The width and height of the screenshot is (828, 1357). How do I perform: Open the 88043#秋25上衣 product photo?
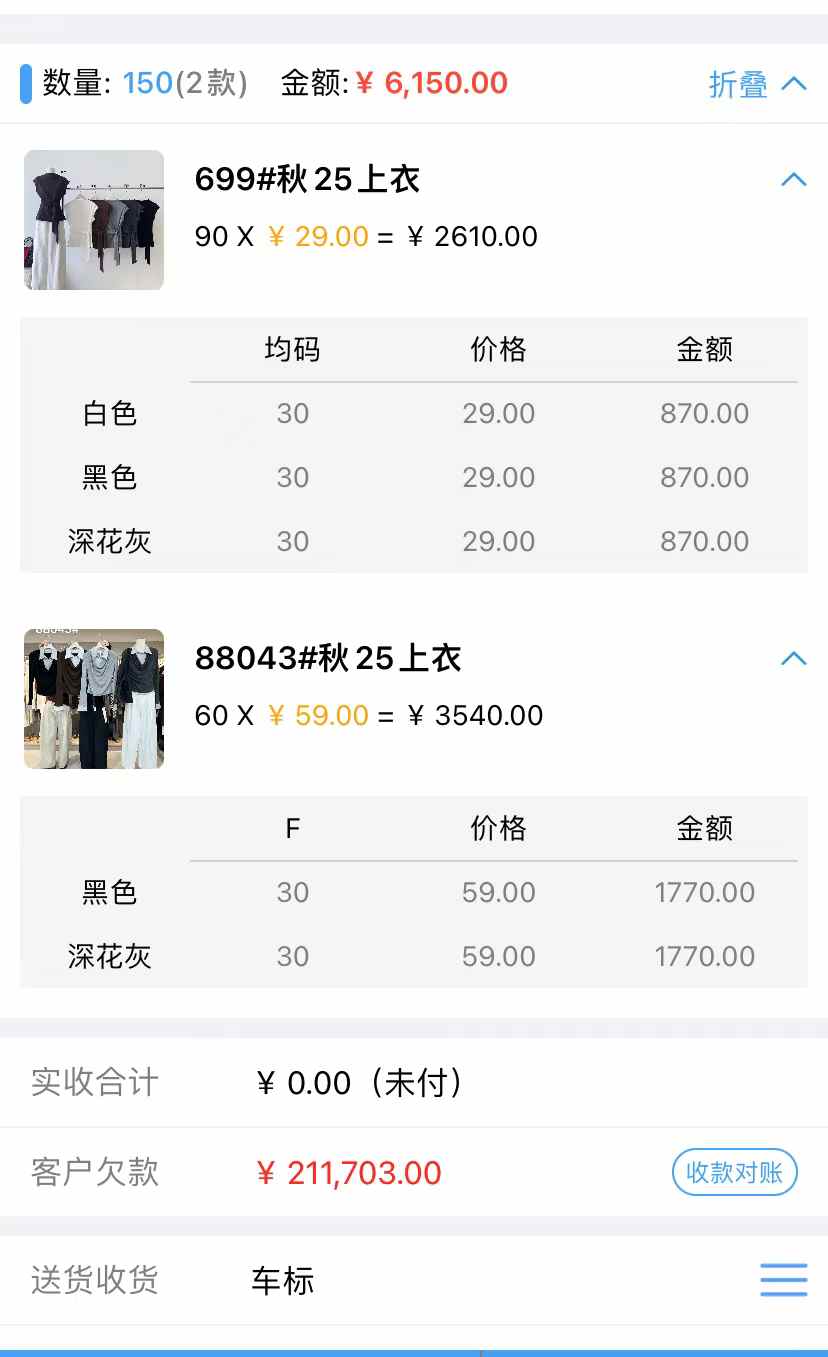94,699
